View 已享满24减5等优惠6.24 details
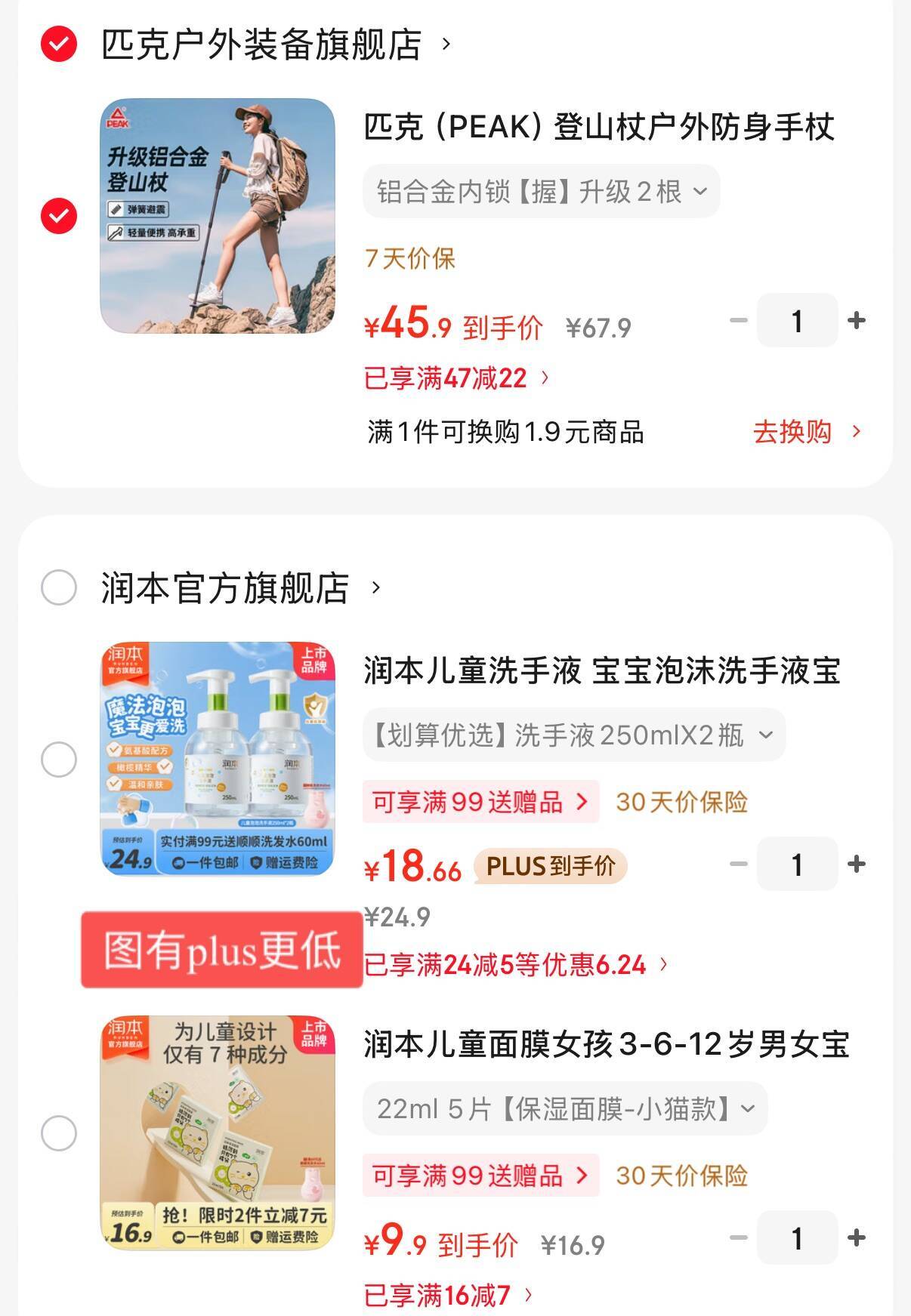This screenshot has height=1316, width=911. coord(515,965)
